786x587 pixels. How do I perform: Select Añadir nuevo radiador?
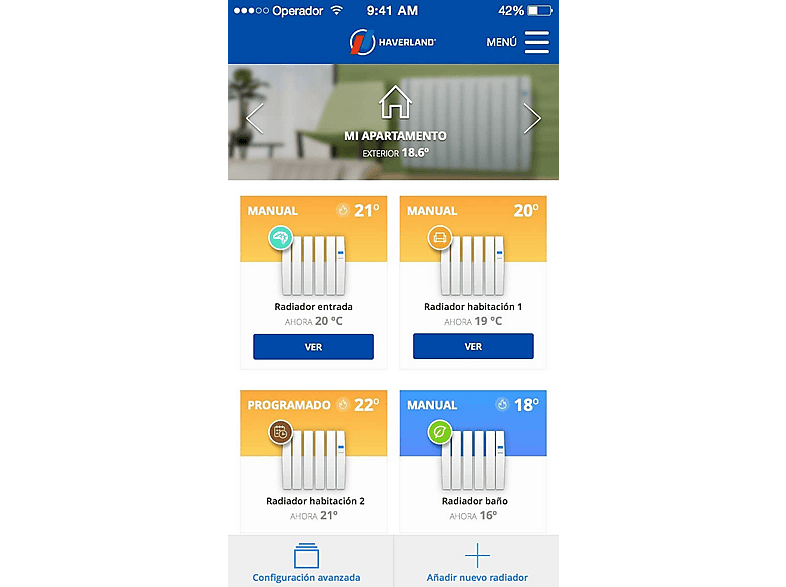[x=477, y=562]
